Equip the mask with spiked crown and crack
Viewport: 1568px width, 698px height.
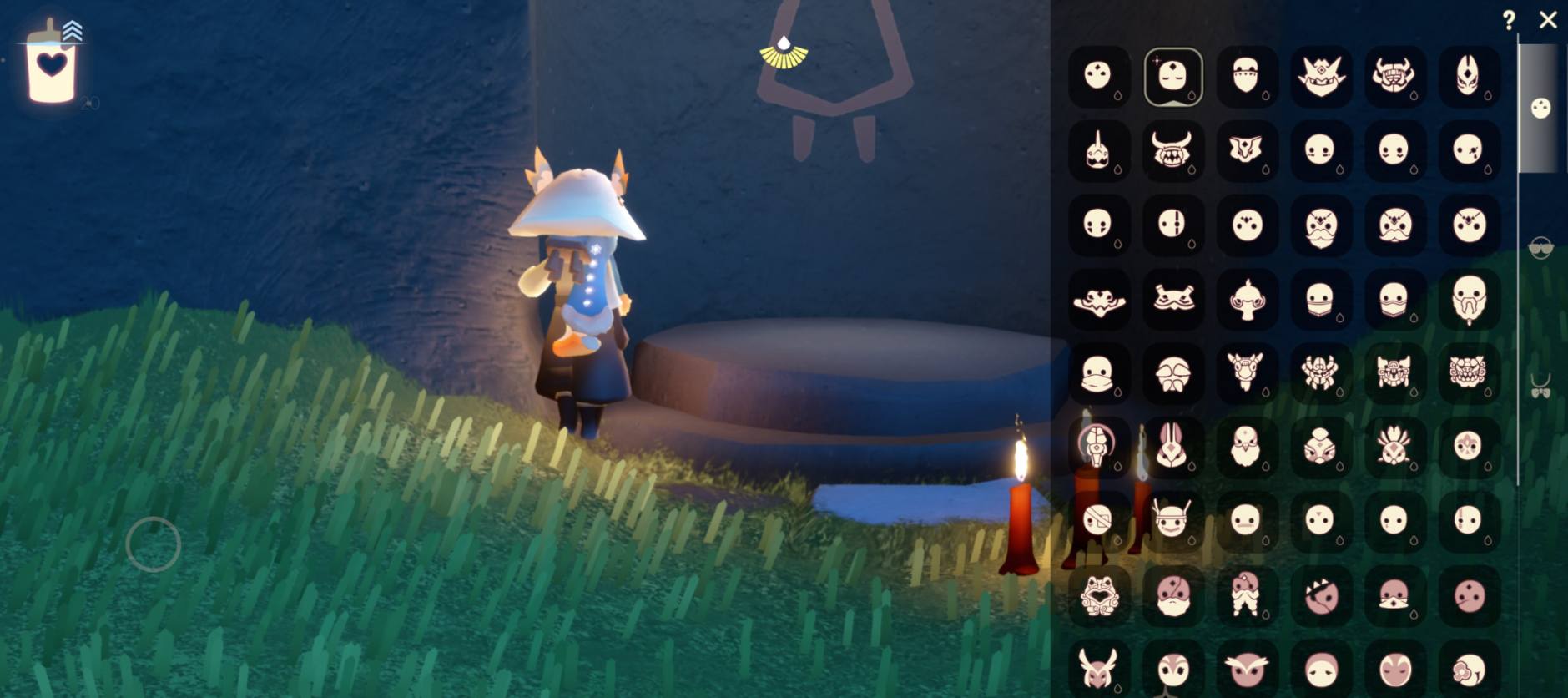pos(1320,596)
